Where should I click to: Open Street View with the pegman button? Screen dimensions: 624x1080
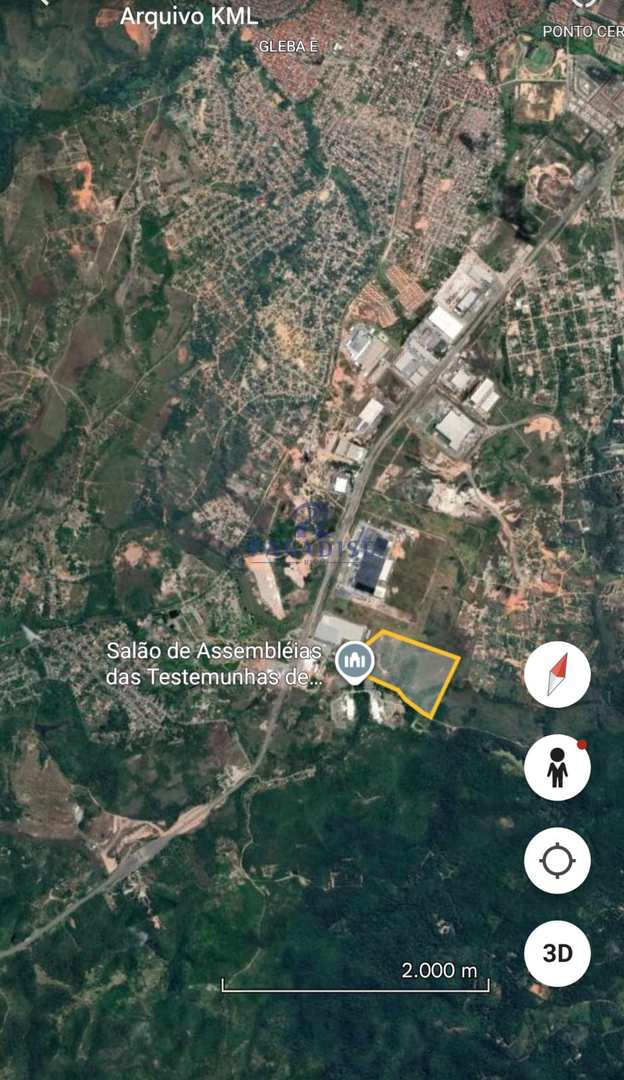557,767
